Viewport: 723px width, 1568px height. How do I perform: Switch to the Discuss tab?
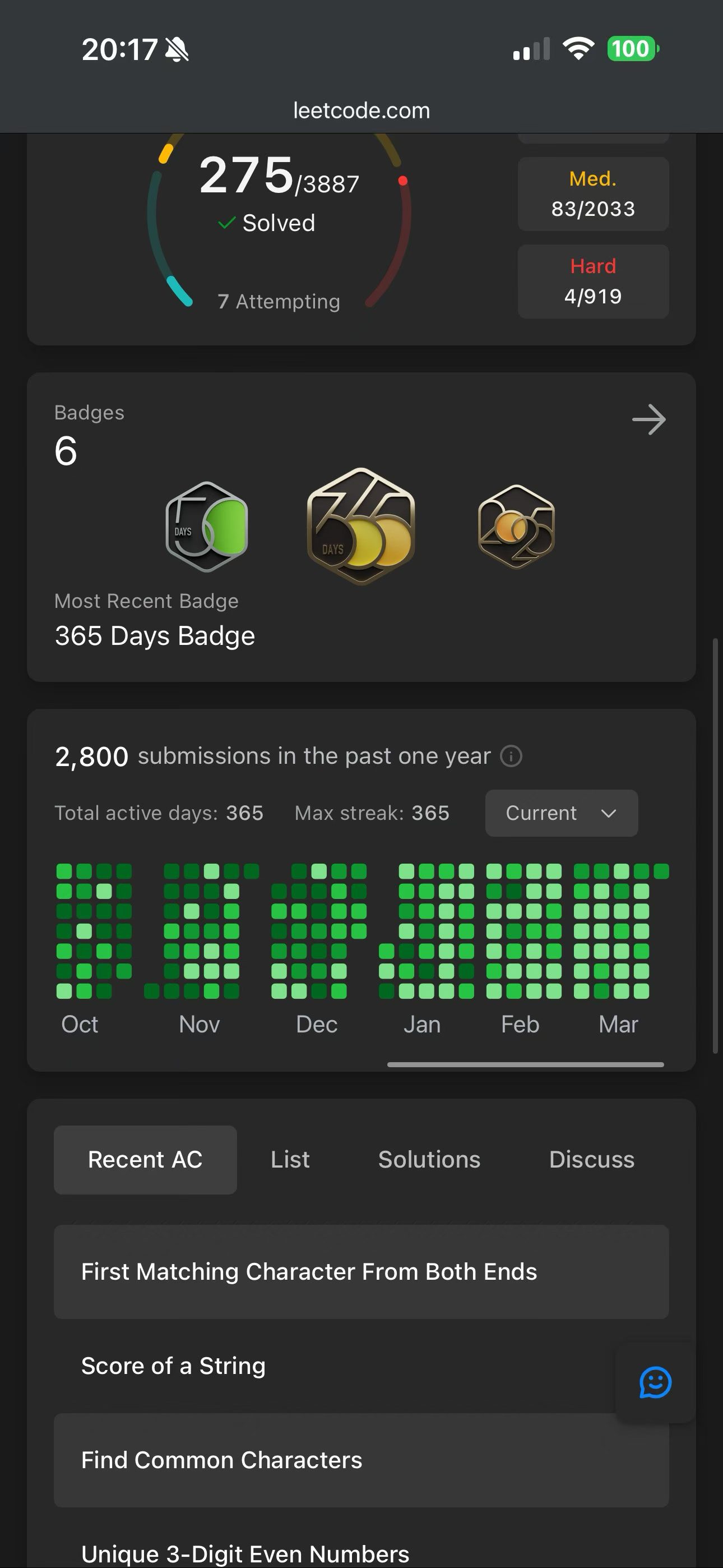point(591,1160)
